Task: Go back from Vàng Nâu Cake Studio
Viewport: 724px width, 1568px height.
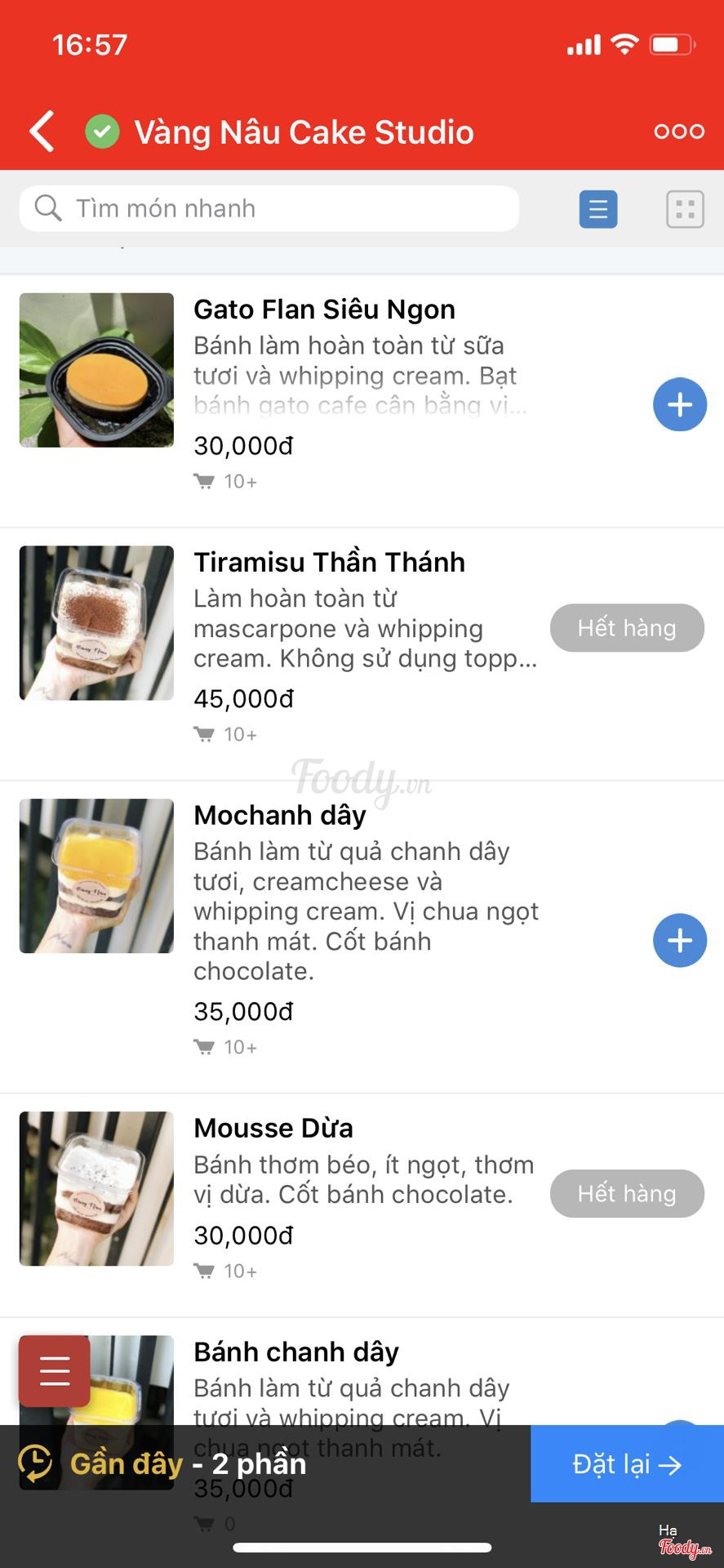Action: click(x=42, y=131)
